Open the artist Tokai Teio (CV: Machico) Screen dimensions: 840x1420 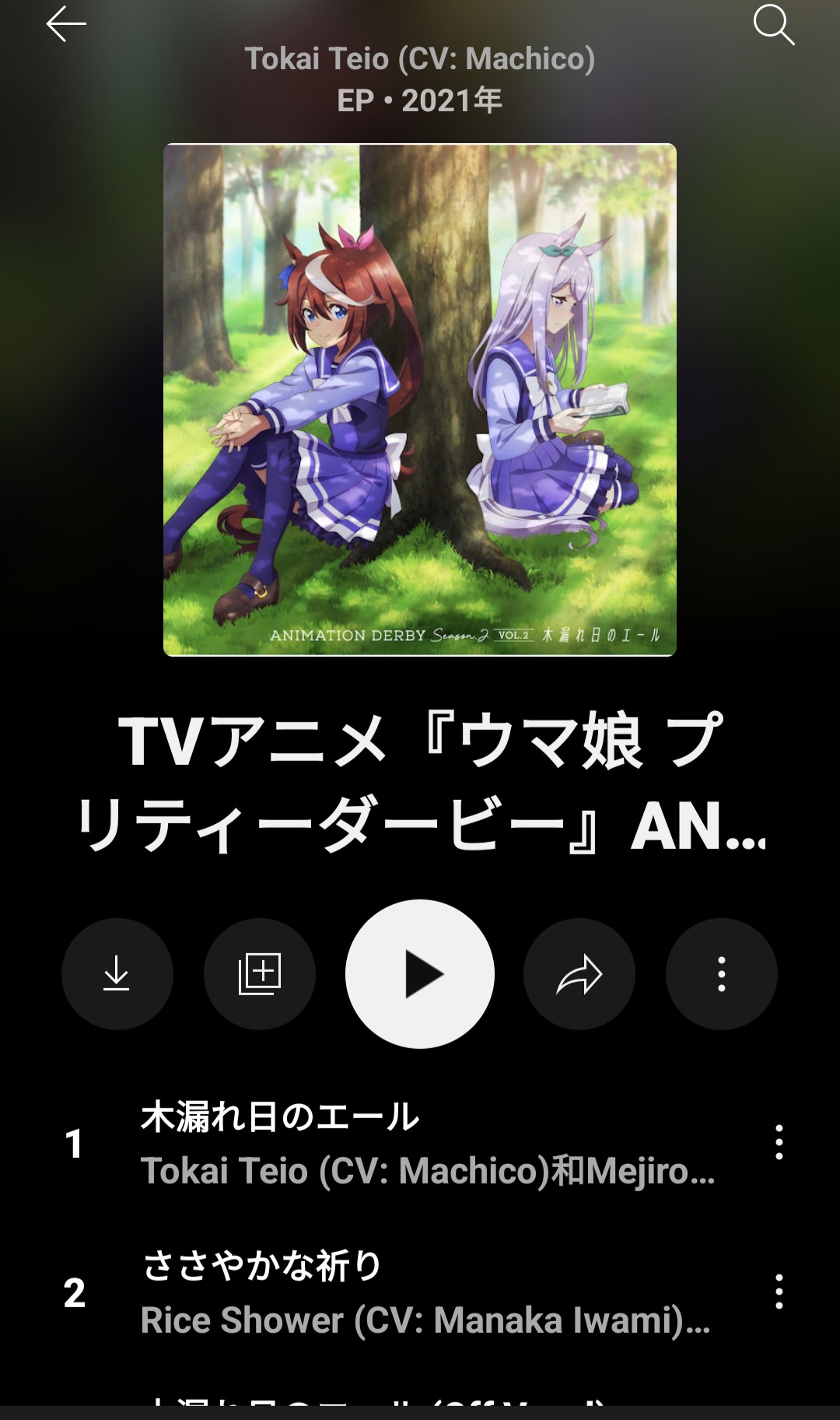tap(420, 59)
